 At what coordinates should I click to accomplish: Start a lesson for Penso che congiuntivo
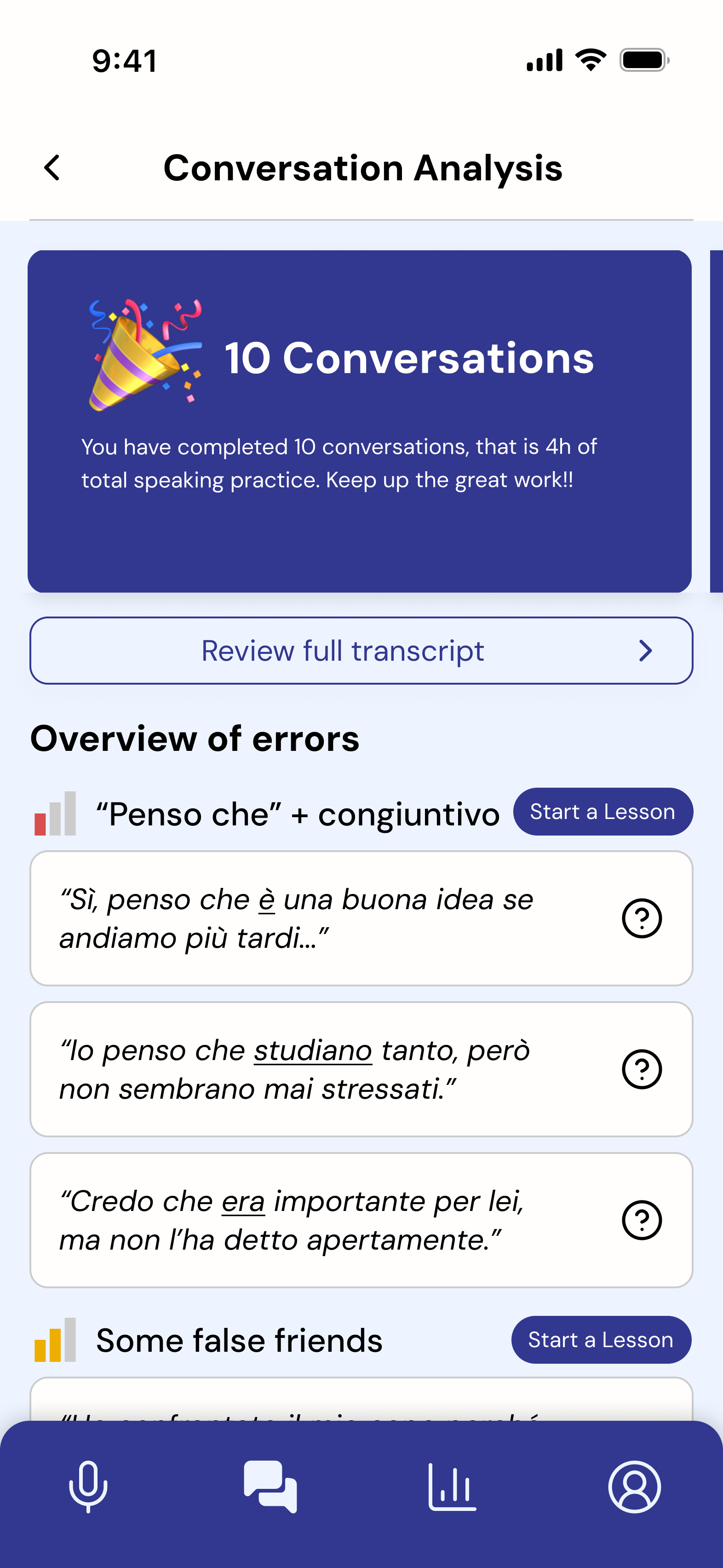point(602,812)
